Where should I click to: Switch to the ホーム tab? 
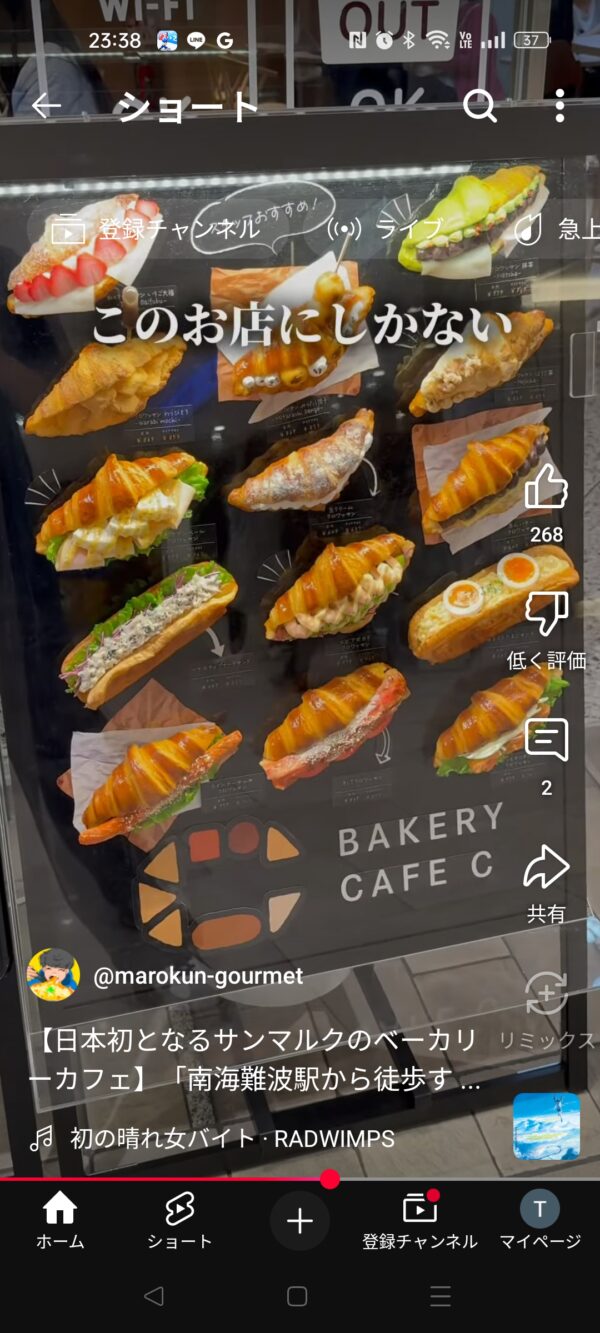coord(60,1221)
